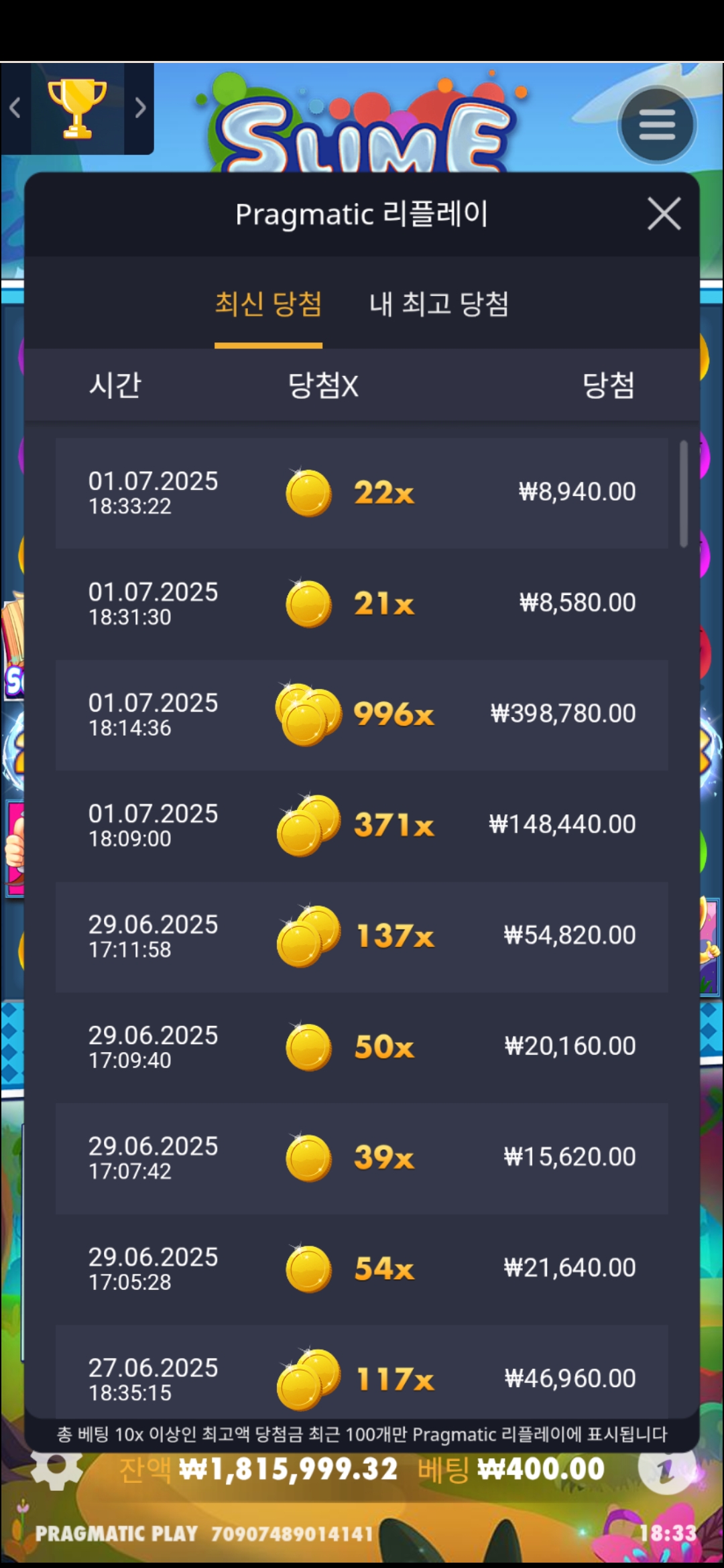Viewport: 724px width, 1568px height.
Task: Open the 371x win replay
Action: pos(362,825)
